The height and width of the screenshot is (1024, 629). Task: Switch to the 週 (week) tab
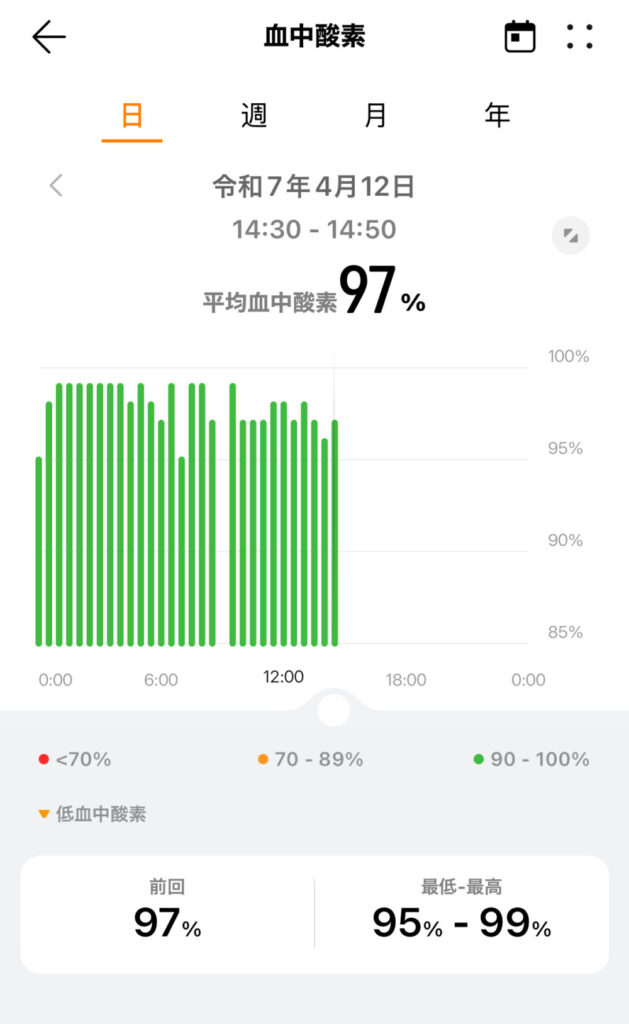point(253,116)
